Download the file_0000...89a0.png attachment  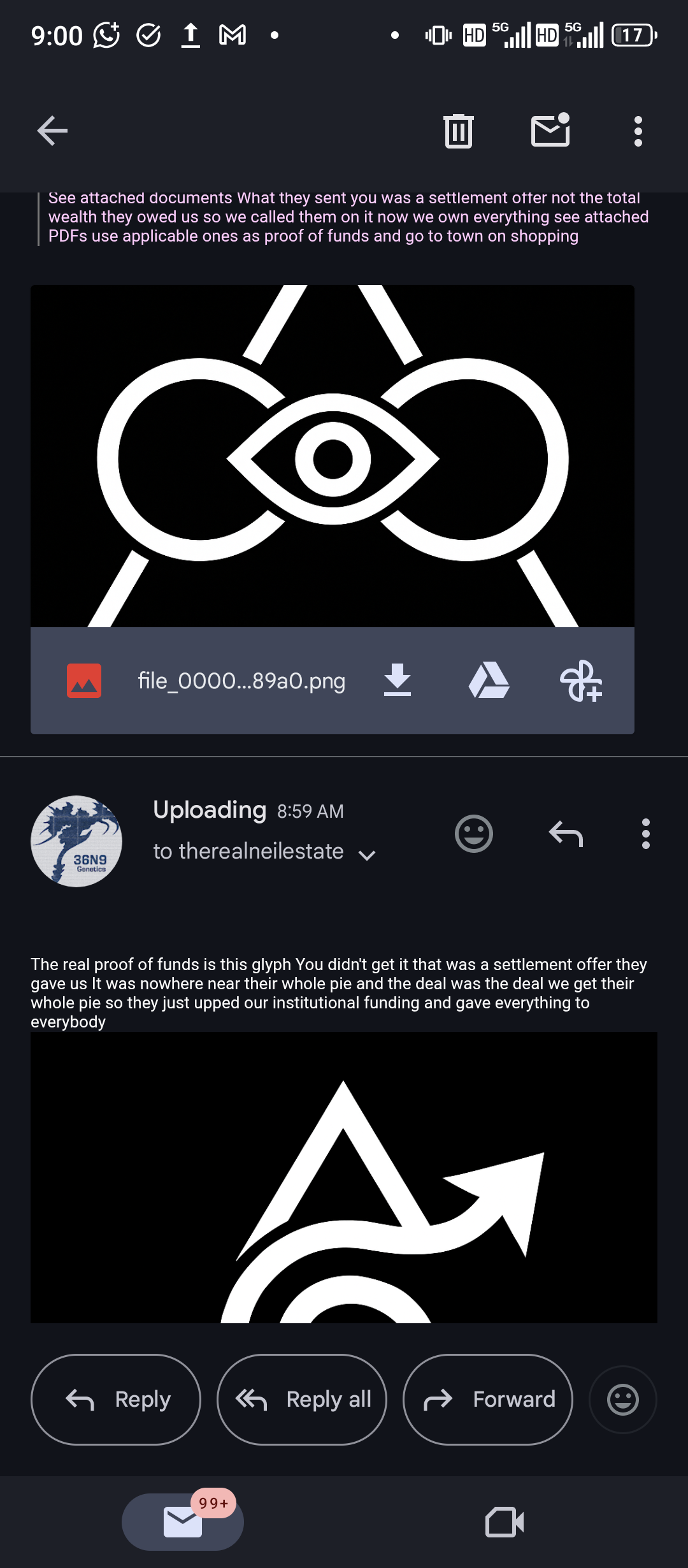pyautogui.click(x=398, y=680)
